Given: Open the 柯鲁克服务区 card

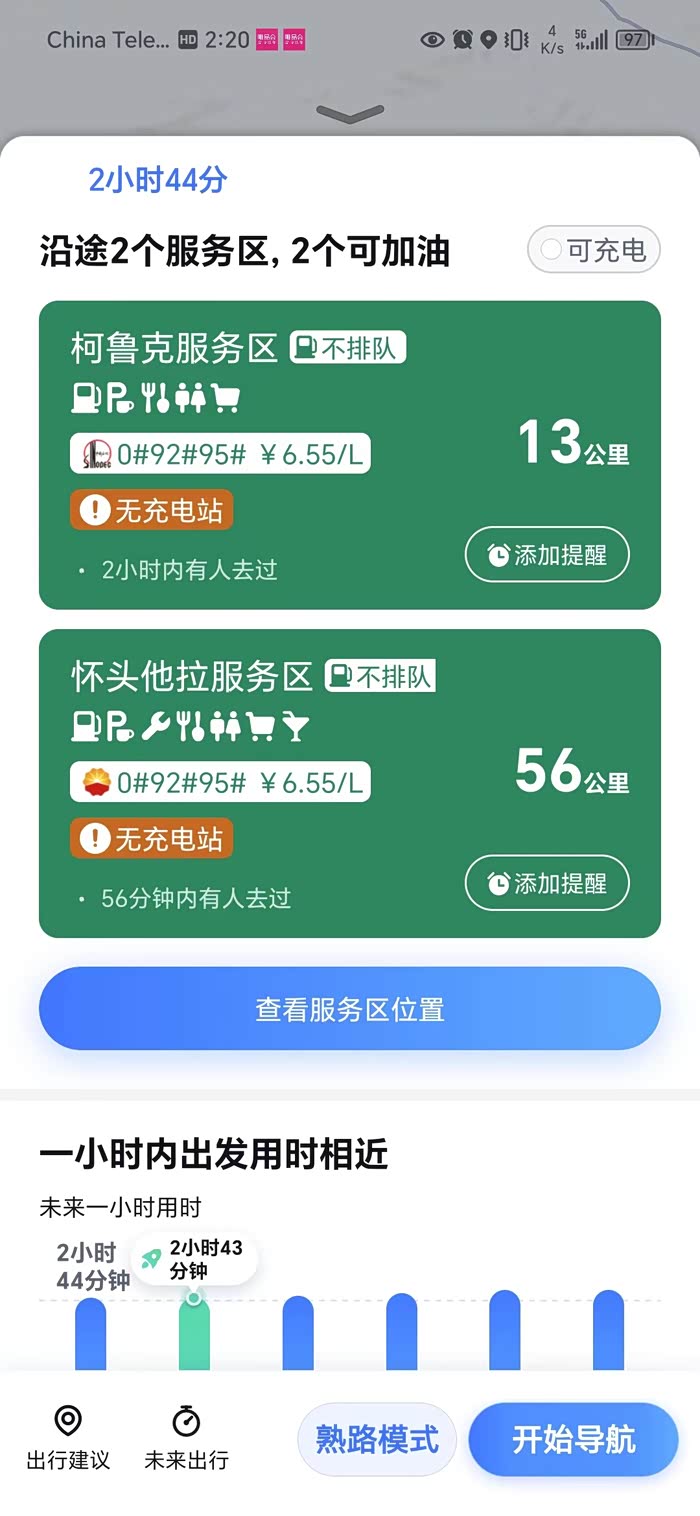Looking at the screenshot, I should click(x=350, y=455).
